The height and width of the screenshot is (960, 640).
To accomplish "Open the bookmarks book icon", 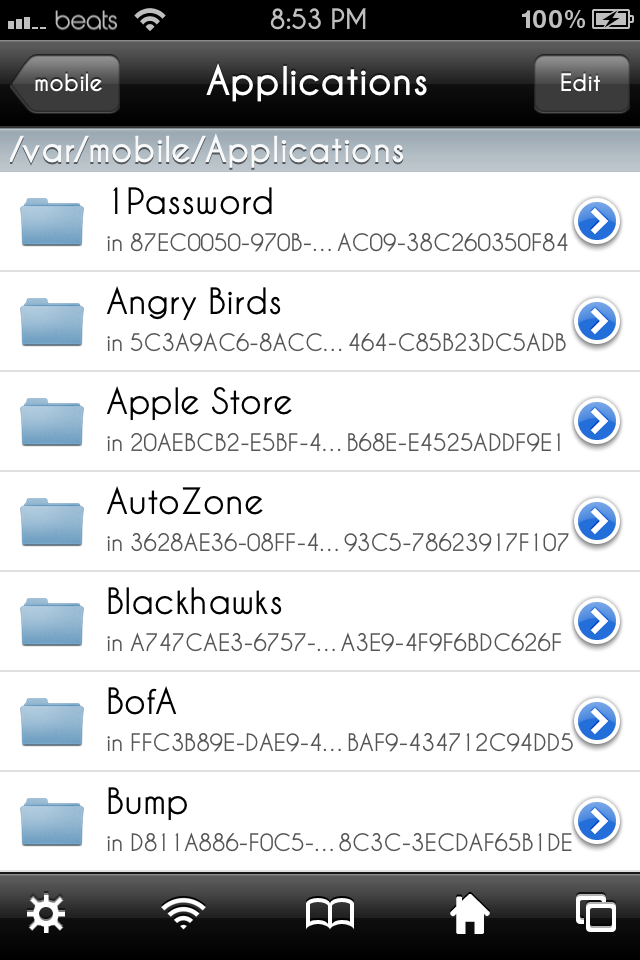I will (x=330, y=914).
